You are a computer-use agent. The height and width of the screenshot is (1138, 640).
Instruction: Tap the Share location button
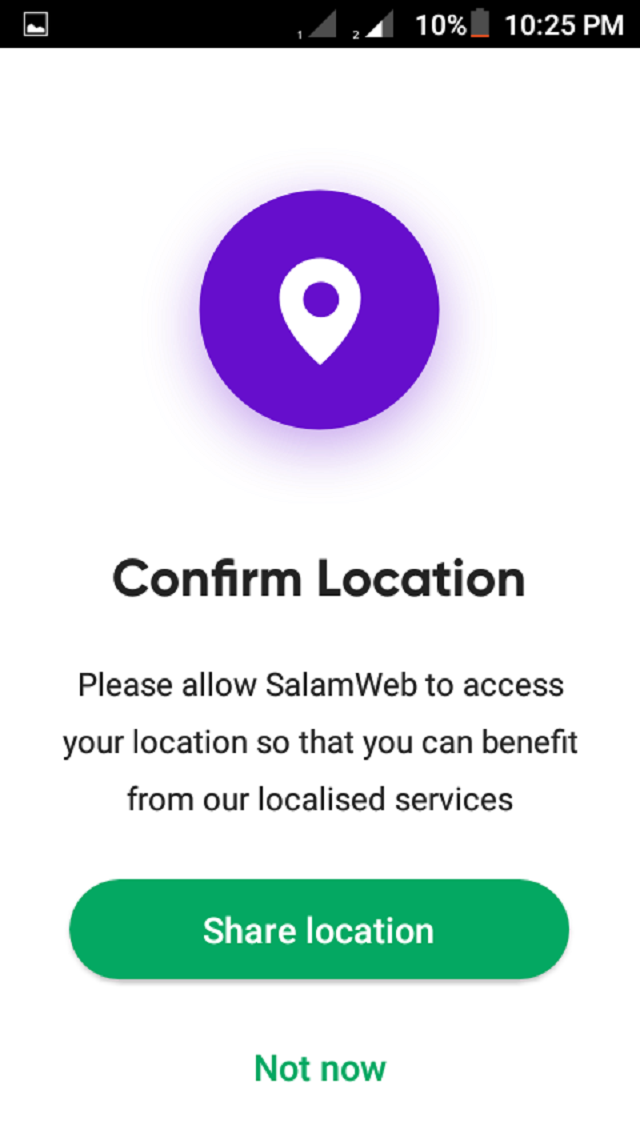point(319,930)
